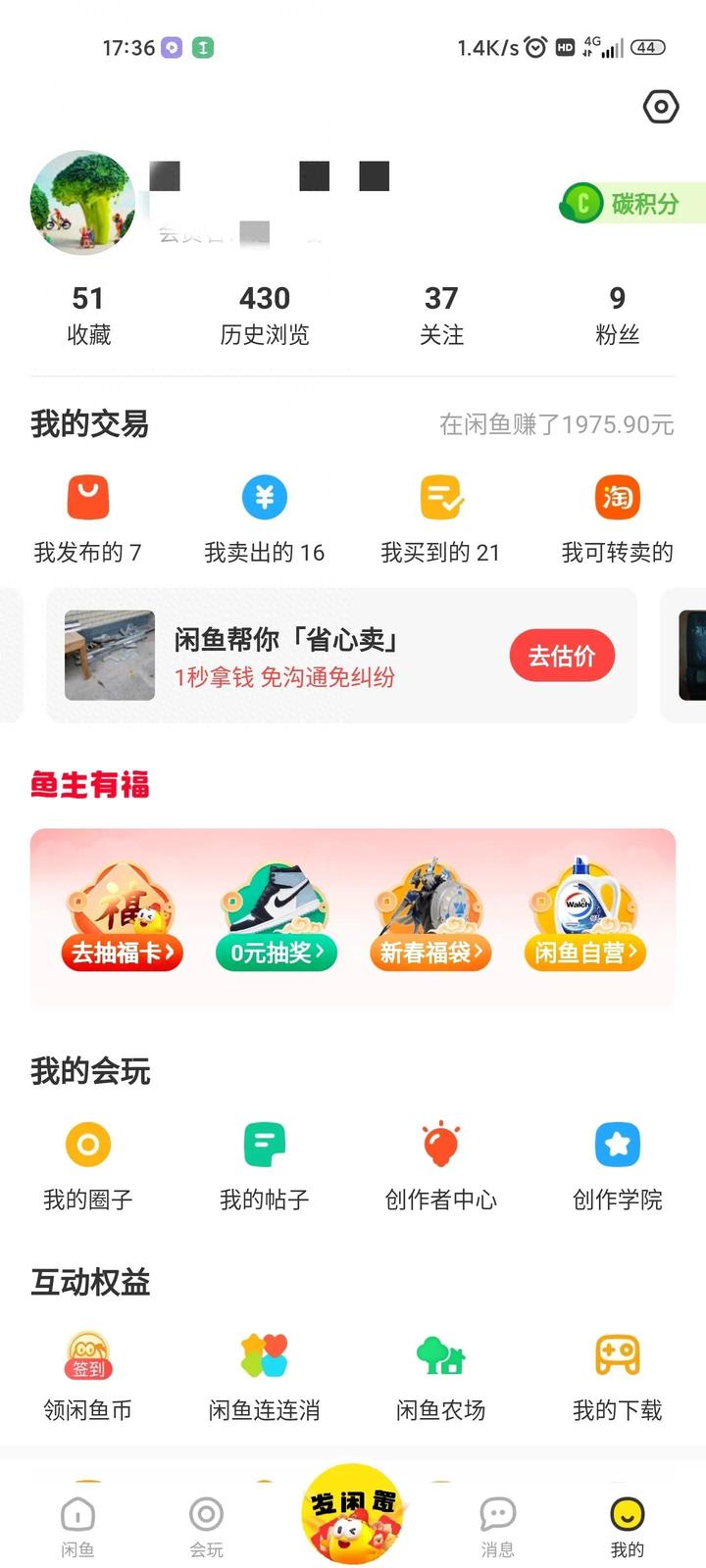Check in via 领闲鱼币
Viewport: 706px width, 1568px height.
(88, 1375)
